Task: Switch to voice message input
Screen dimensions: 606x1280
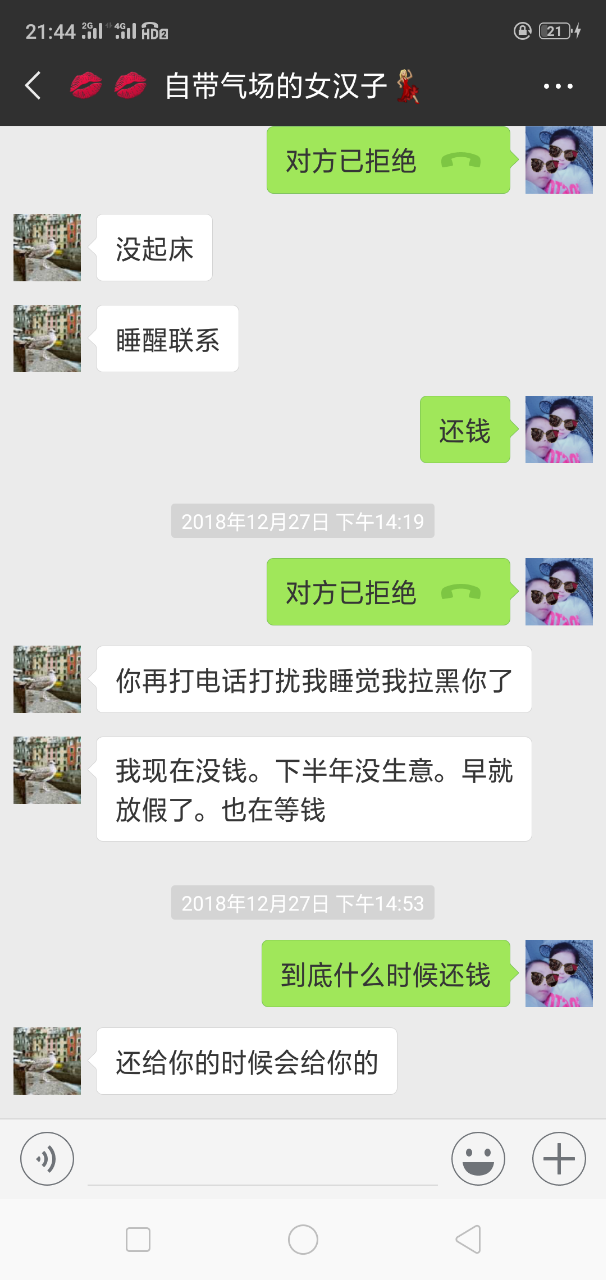Action: [47, 1160]
